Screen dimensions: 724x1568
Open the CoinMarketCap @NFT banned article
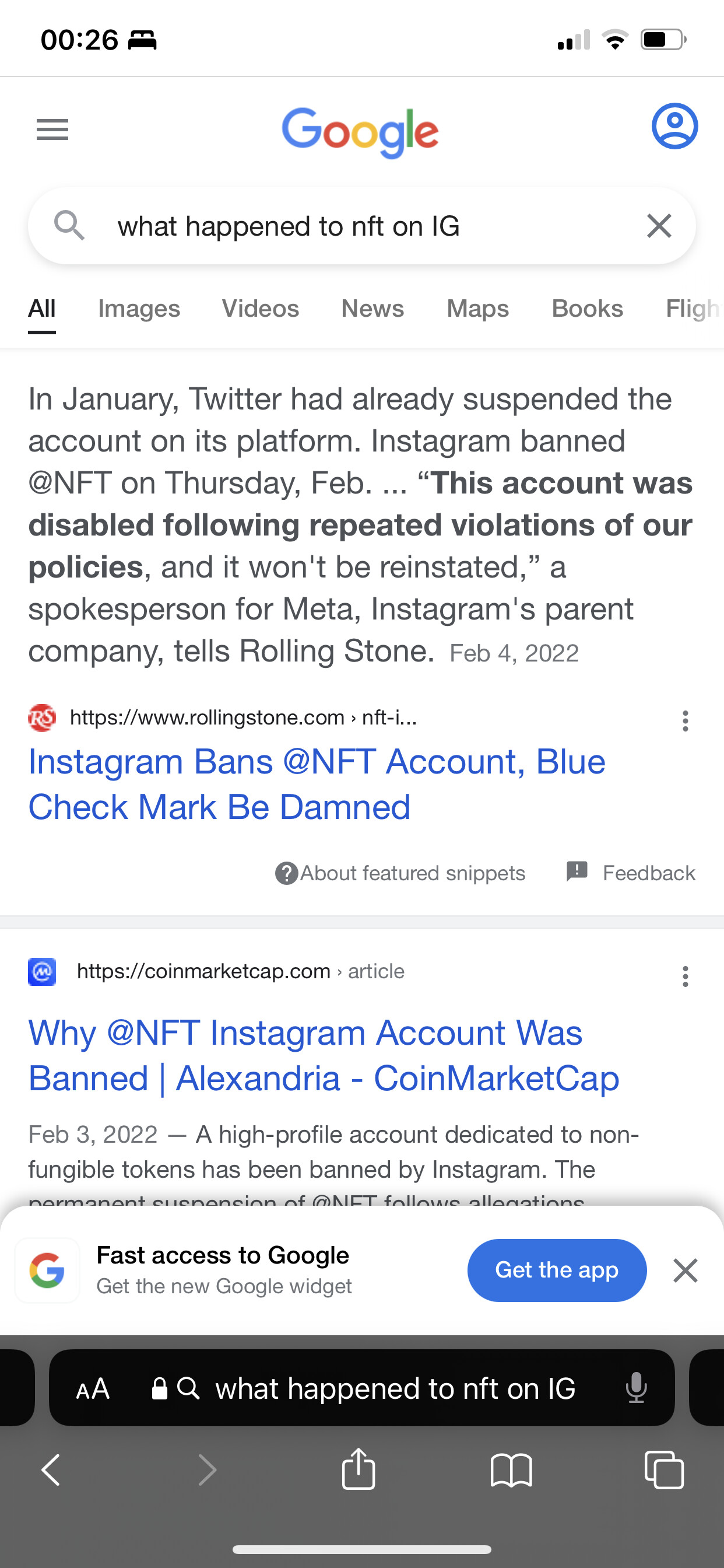click(x=324, y=1055)
